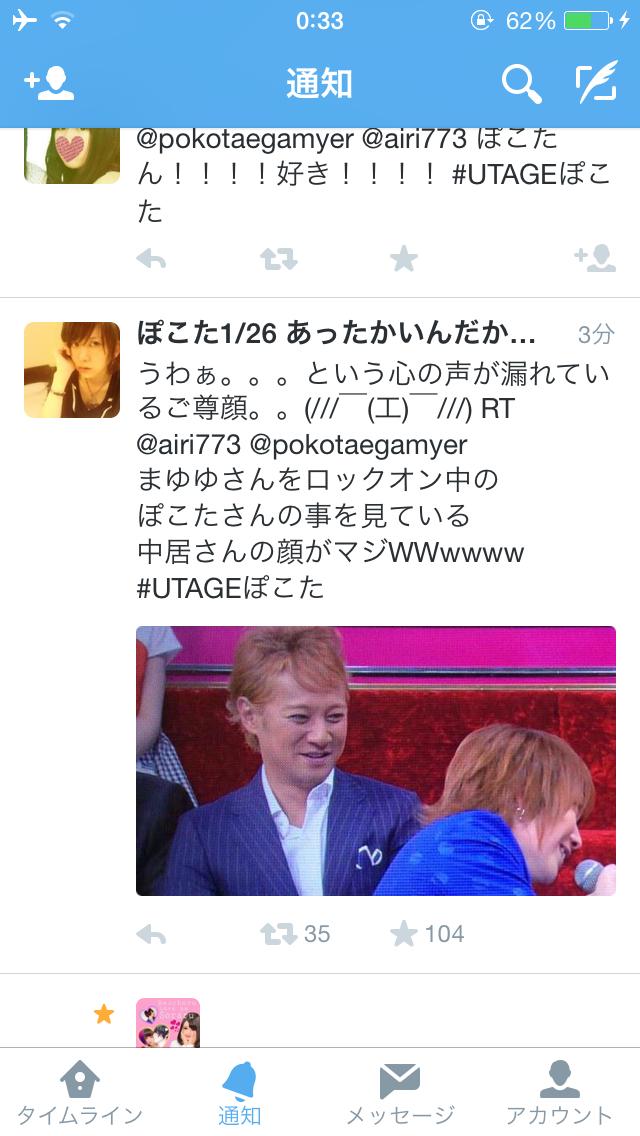The height and width of the screenshot is (1136, 640).
Task: Open the attached photo in ぽこた's tweet
Action: click(x=375, y=760)
